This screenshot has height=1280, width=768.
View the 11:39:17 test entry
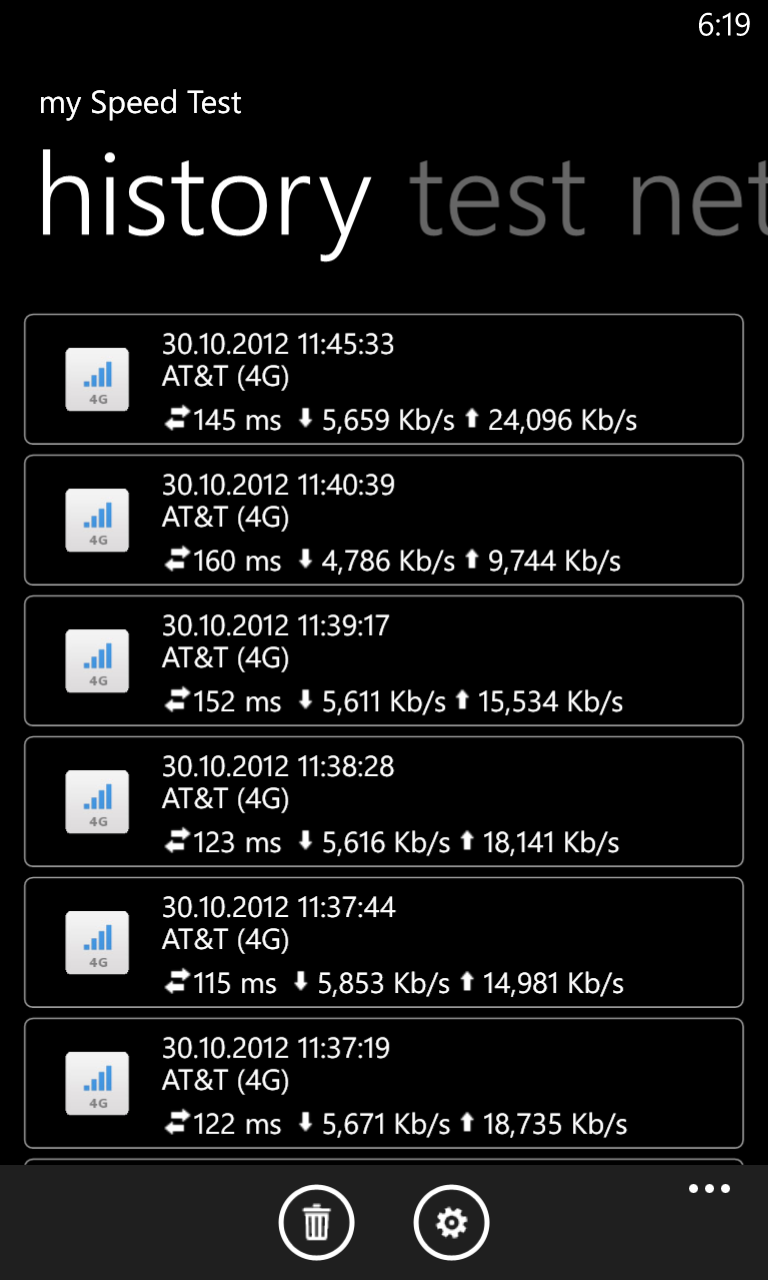pyautogui.click(x=384, y=661)
